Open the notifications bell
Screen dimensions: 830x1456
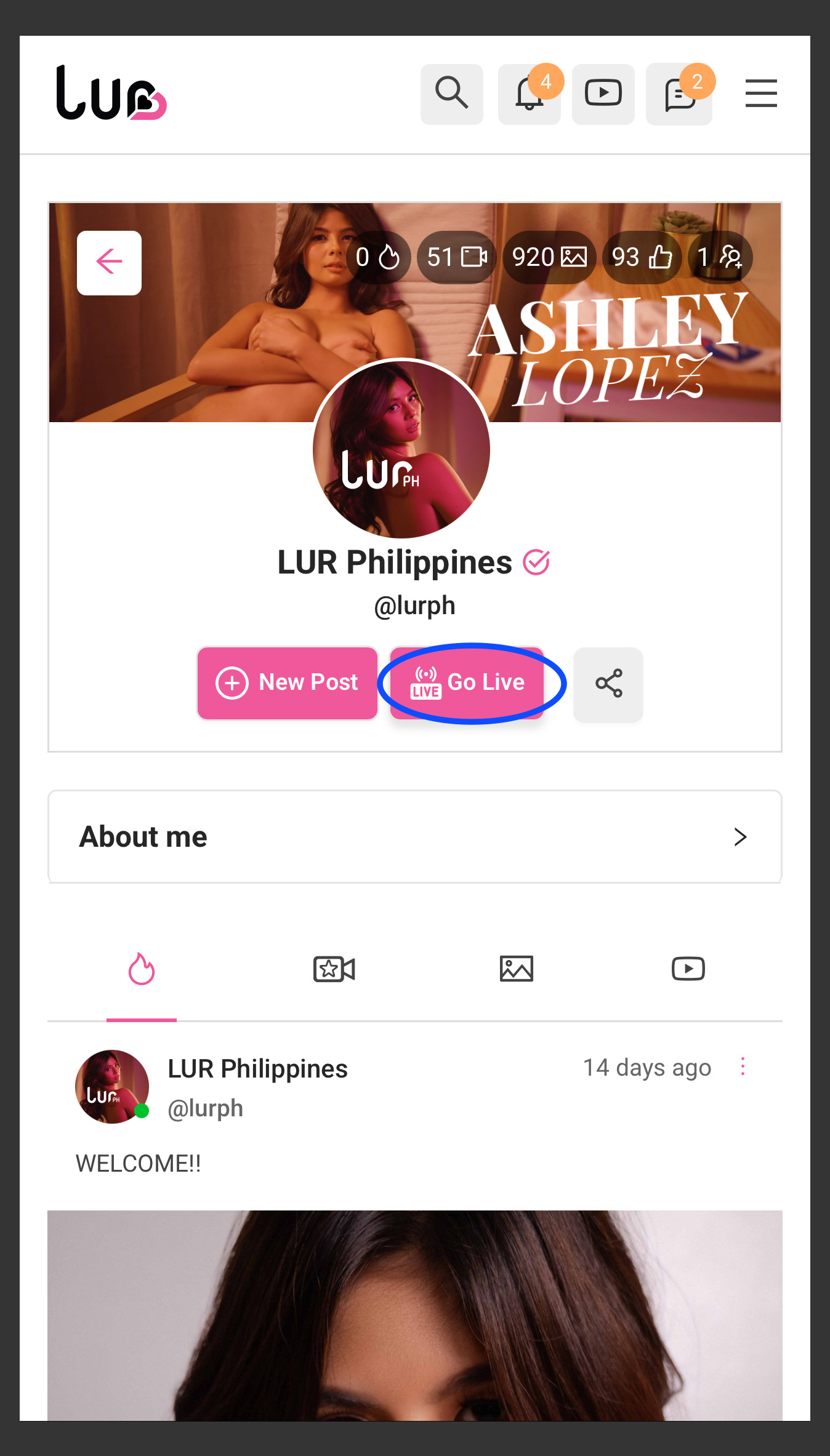tap(529, 94)
